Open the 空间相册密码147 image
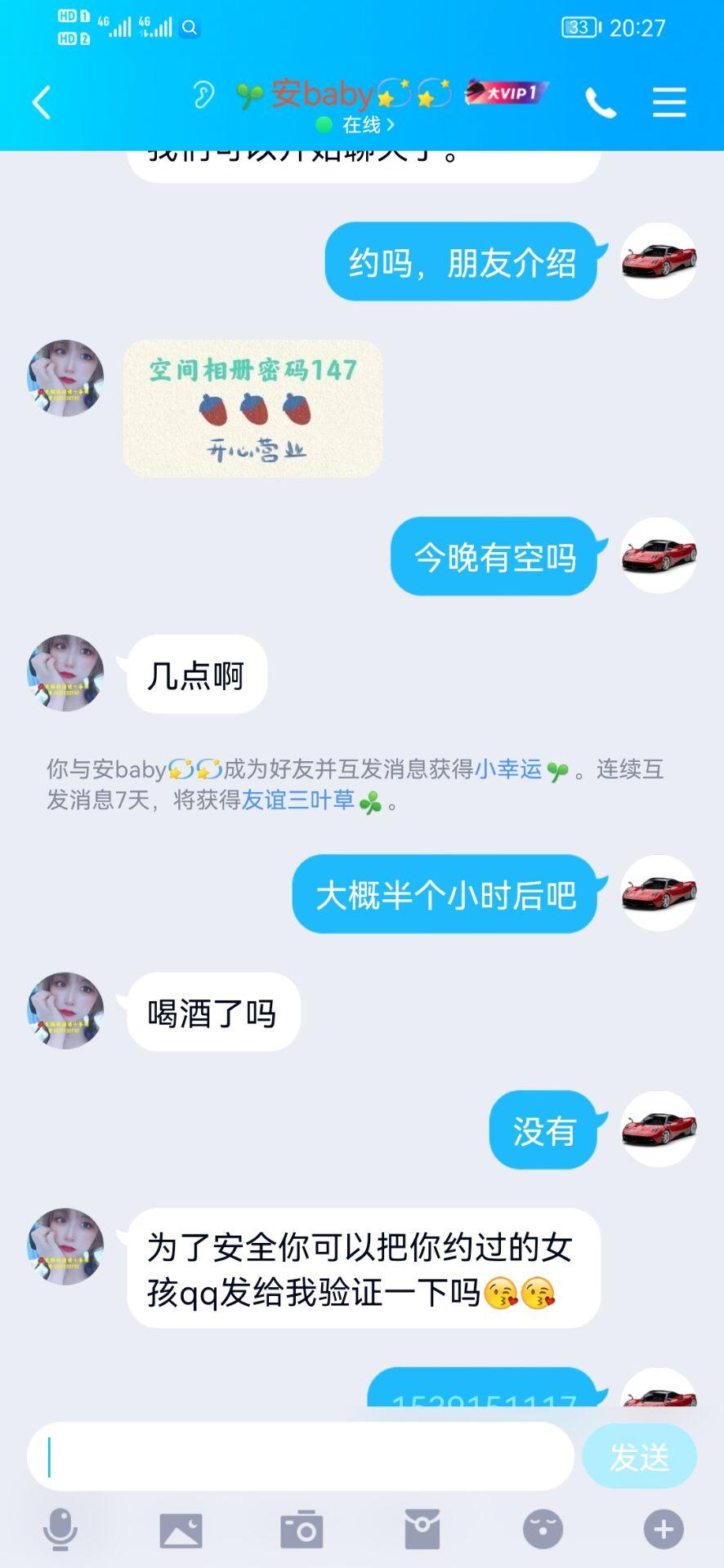 pos(253,408)
